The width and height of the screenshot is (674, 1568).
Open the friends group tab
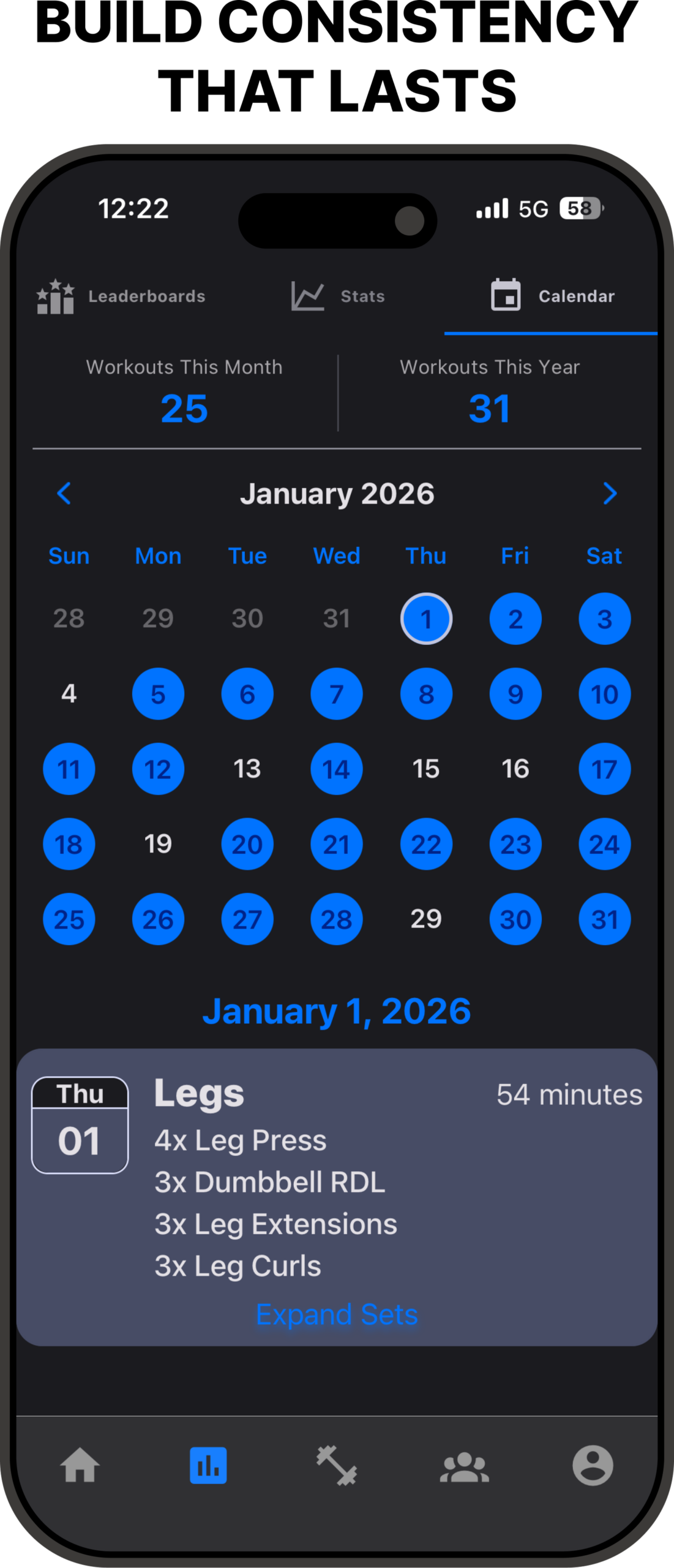465,1466
